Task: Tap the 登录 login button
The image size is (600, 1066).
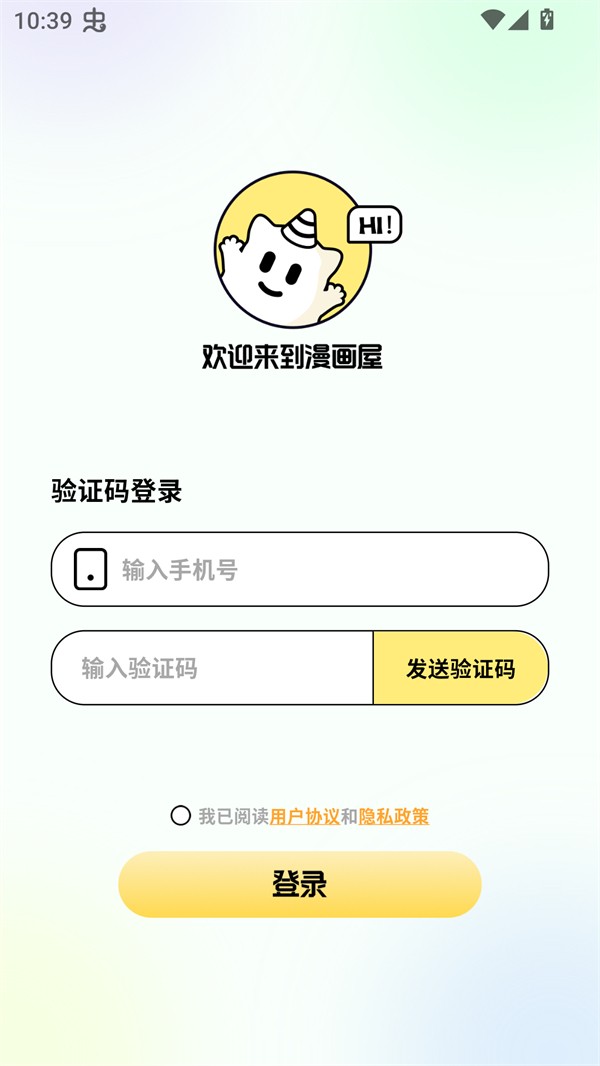Action: (x=300, y=885)
